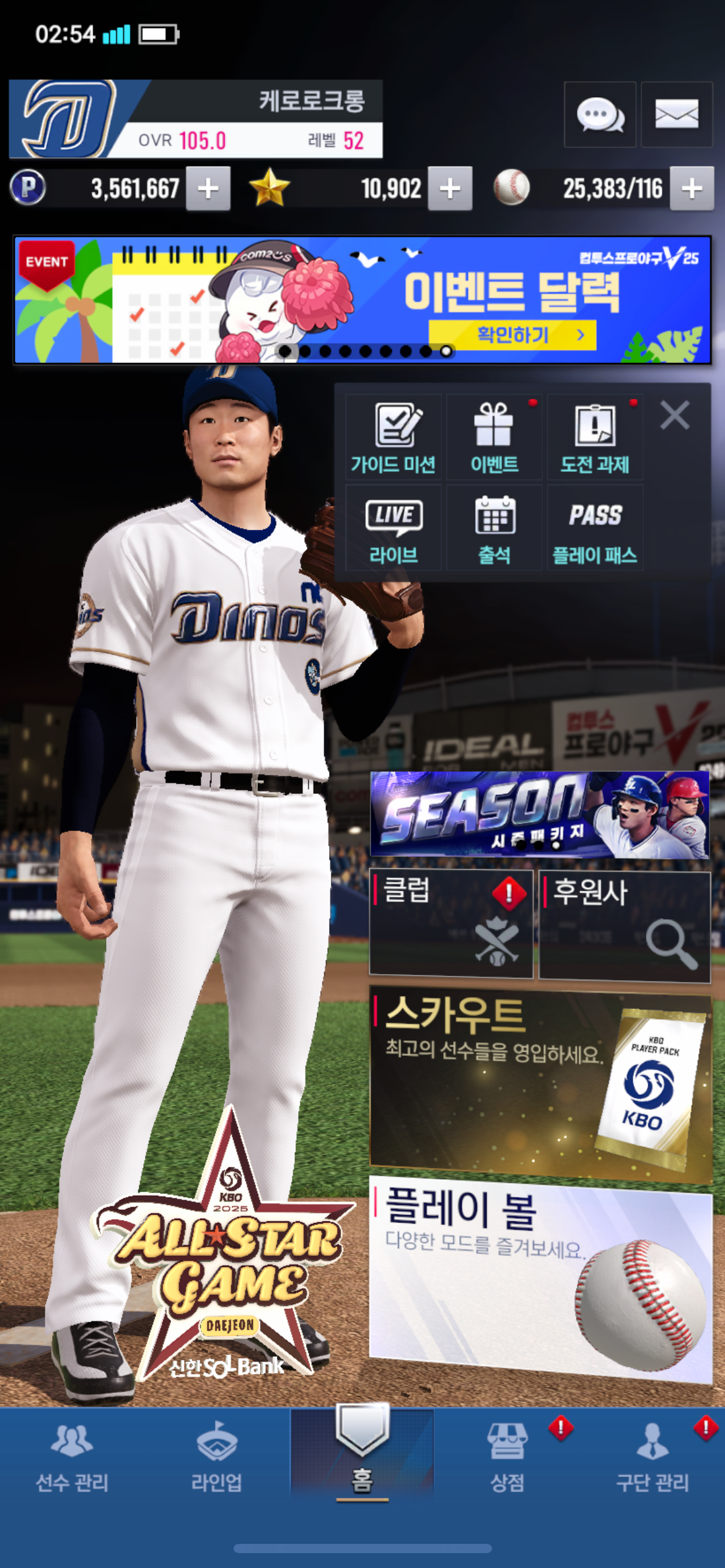This screenshot has width=725, height=1568.
Task: Open 플레이 패스
Action: click(594, 528)
